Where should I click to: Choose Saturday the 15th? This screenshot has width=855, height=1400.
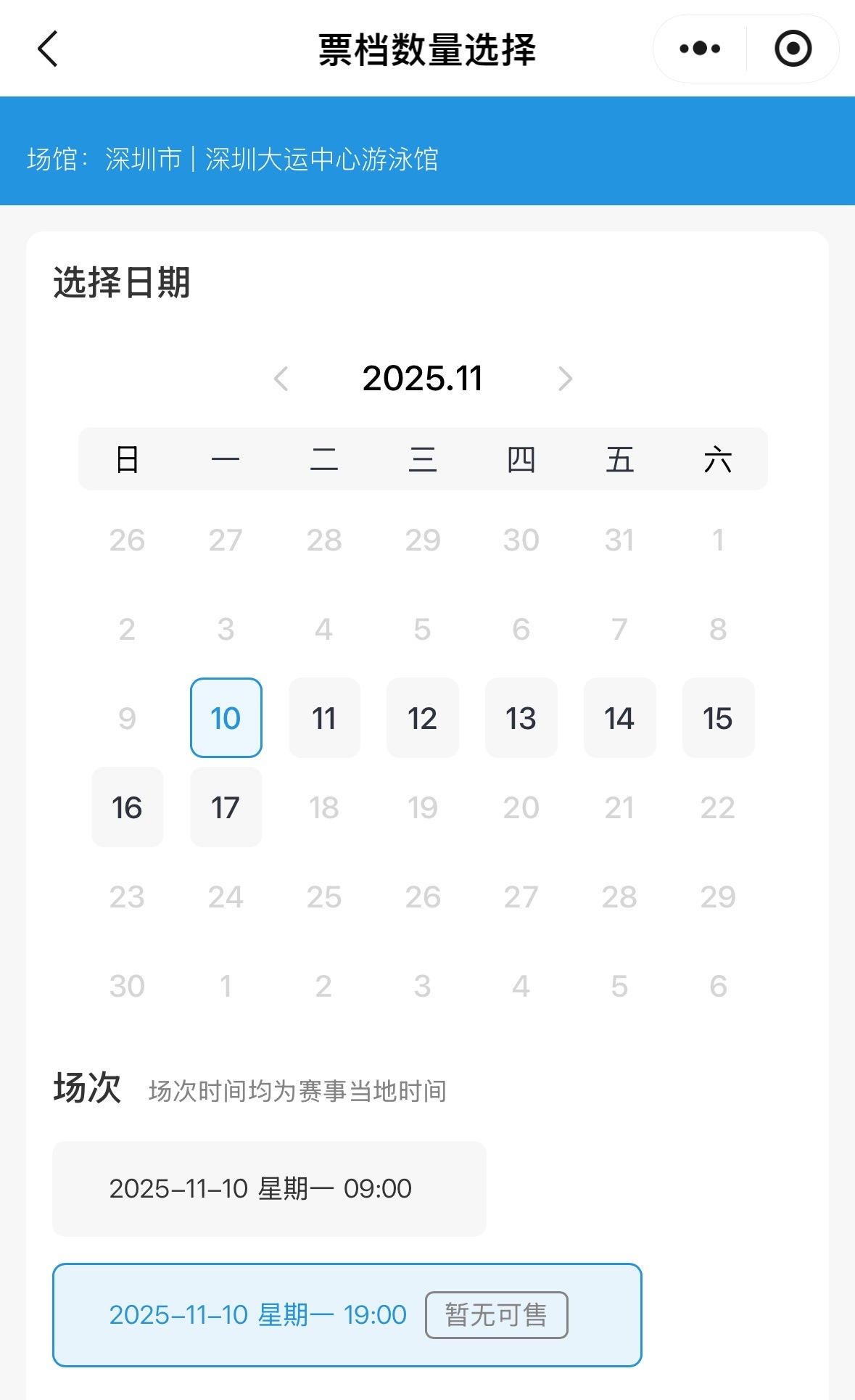click(718, 718)
